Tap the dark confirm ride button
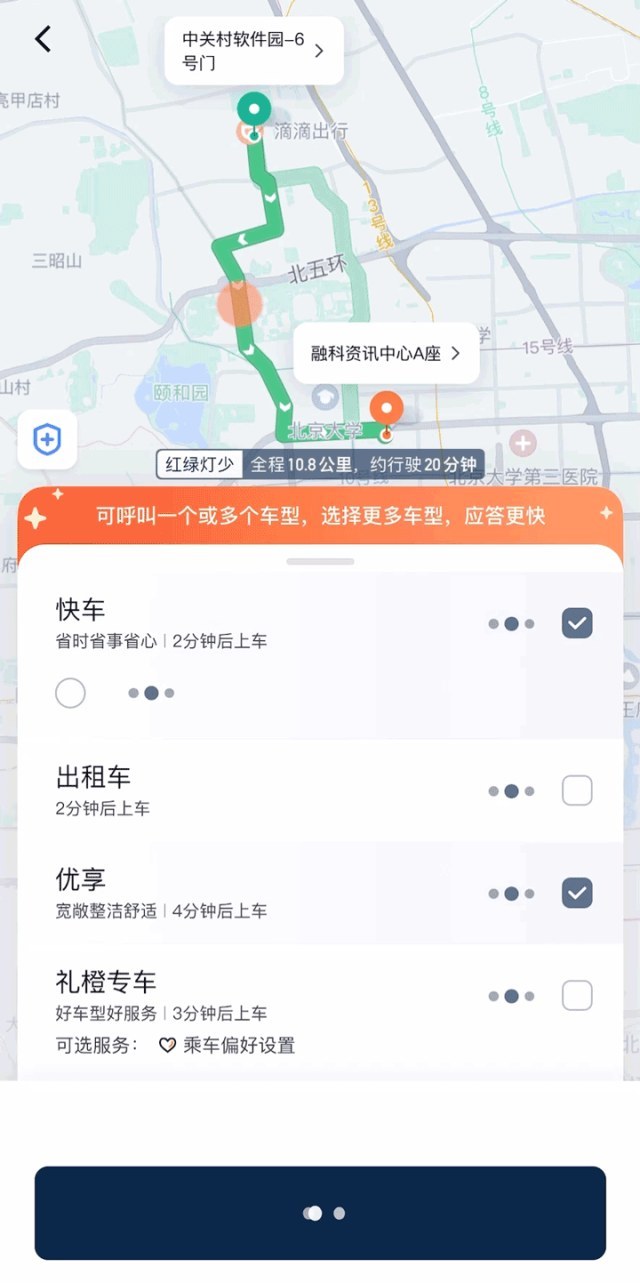640x1283 pixels. 320,1213
